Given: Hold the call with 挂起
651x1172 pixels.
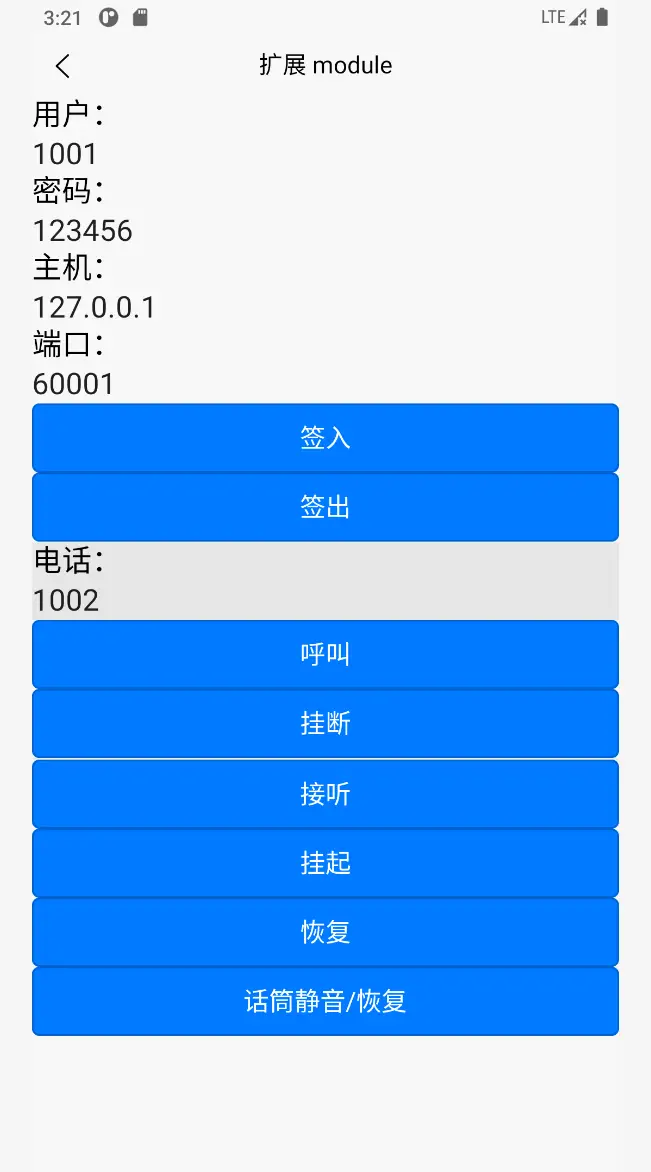Looking at the screenshot, I should click(325, 863).
